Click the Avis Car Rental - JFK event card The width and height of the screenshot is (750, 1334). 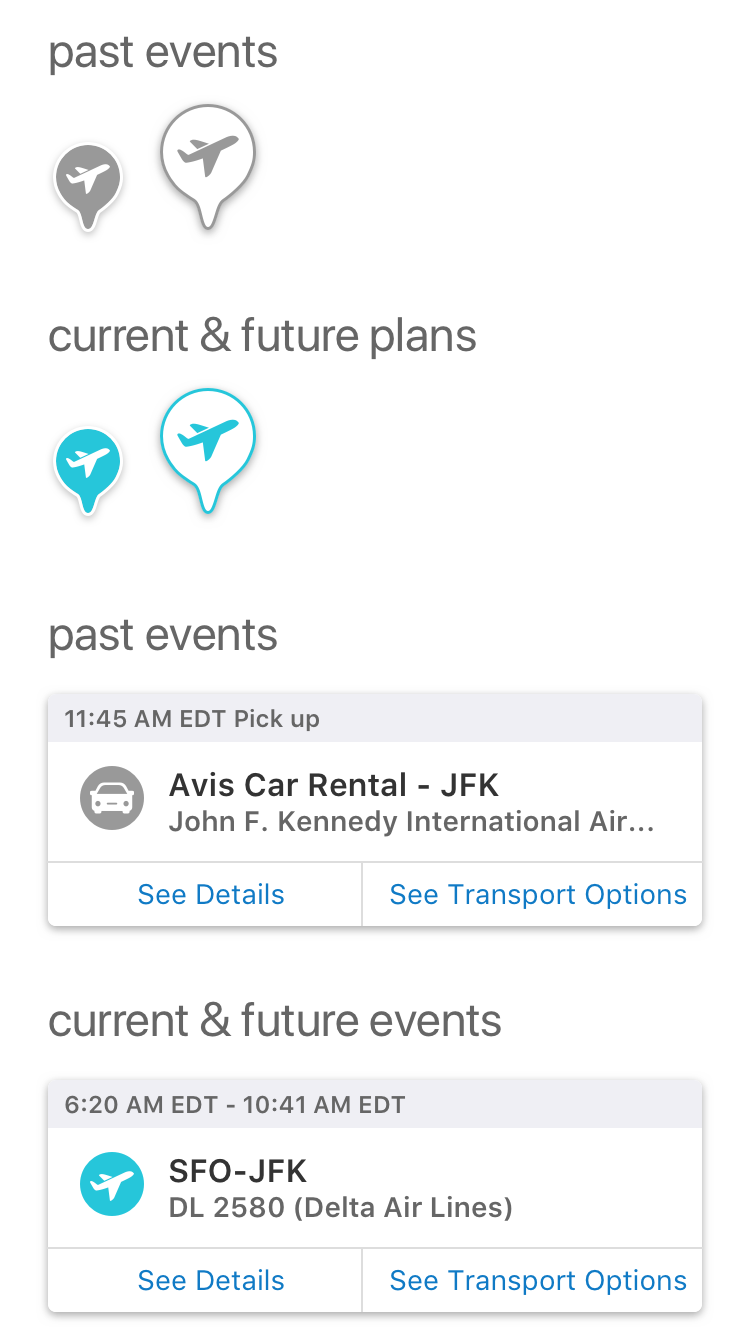(375, 800)
